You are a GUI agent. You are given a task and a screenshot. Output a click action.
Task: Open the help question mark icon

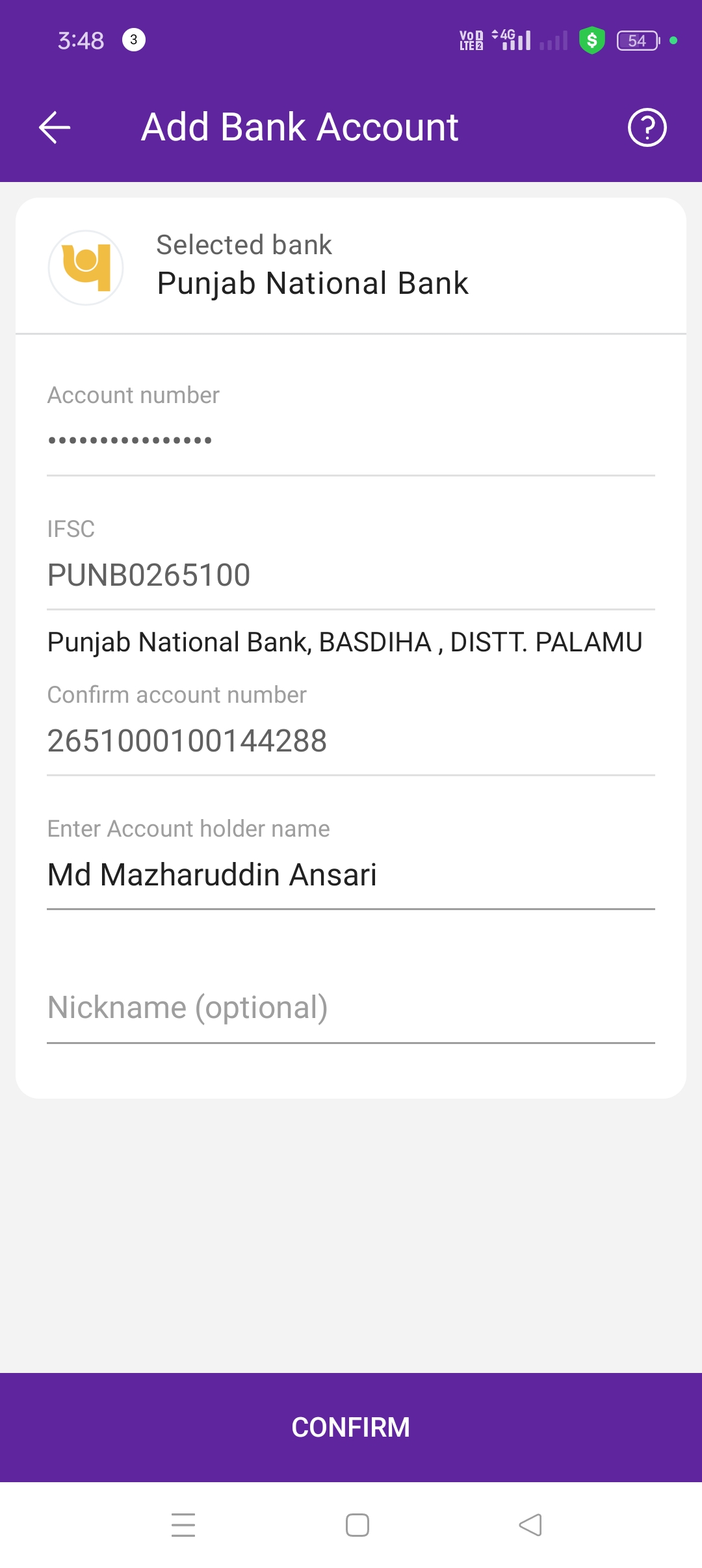pyautogui.click(x=647, y=127)
